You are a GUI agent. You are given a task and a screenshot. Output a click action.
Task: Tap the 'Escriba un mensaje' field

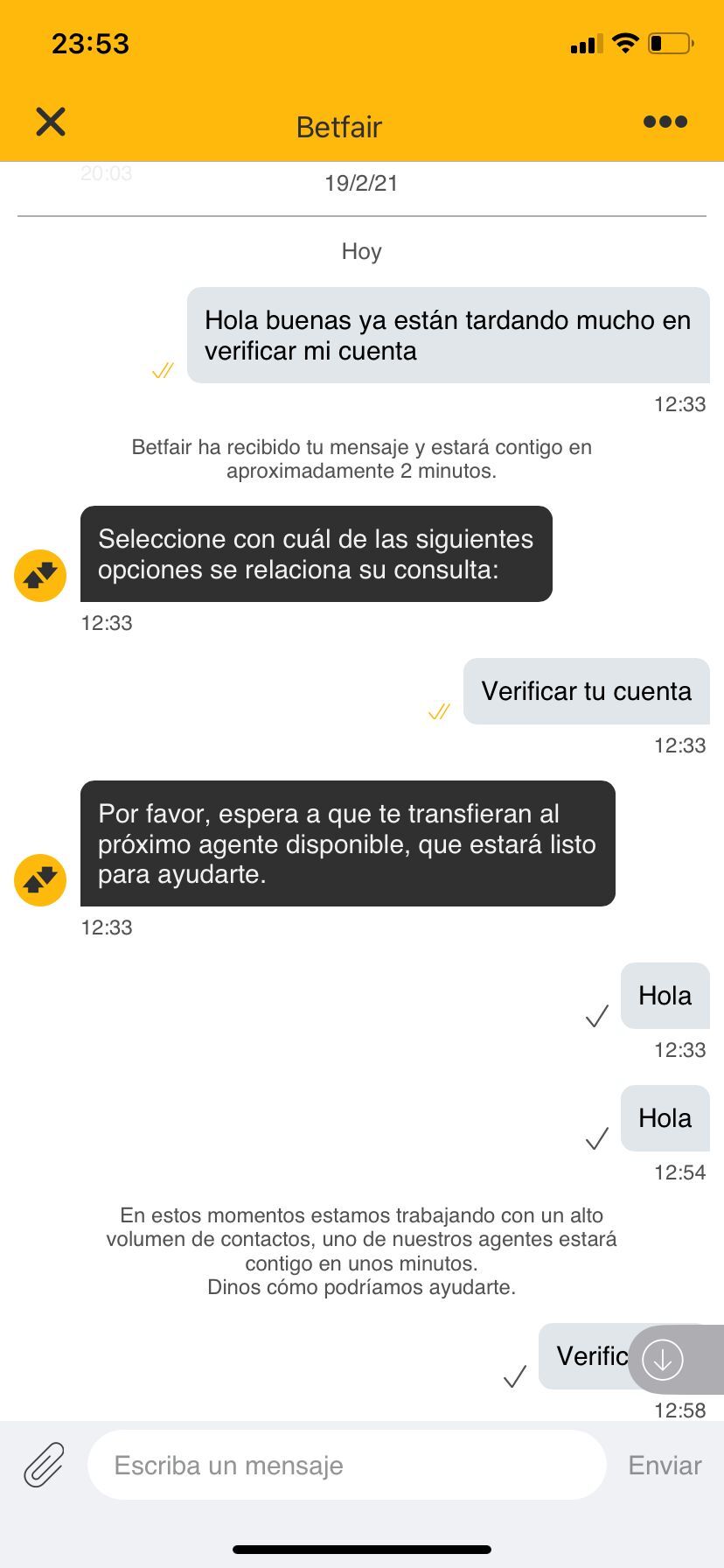346,1465
